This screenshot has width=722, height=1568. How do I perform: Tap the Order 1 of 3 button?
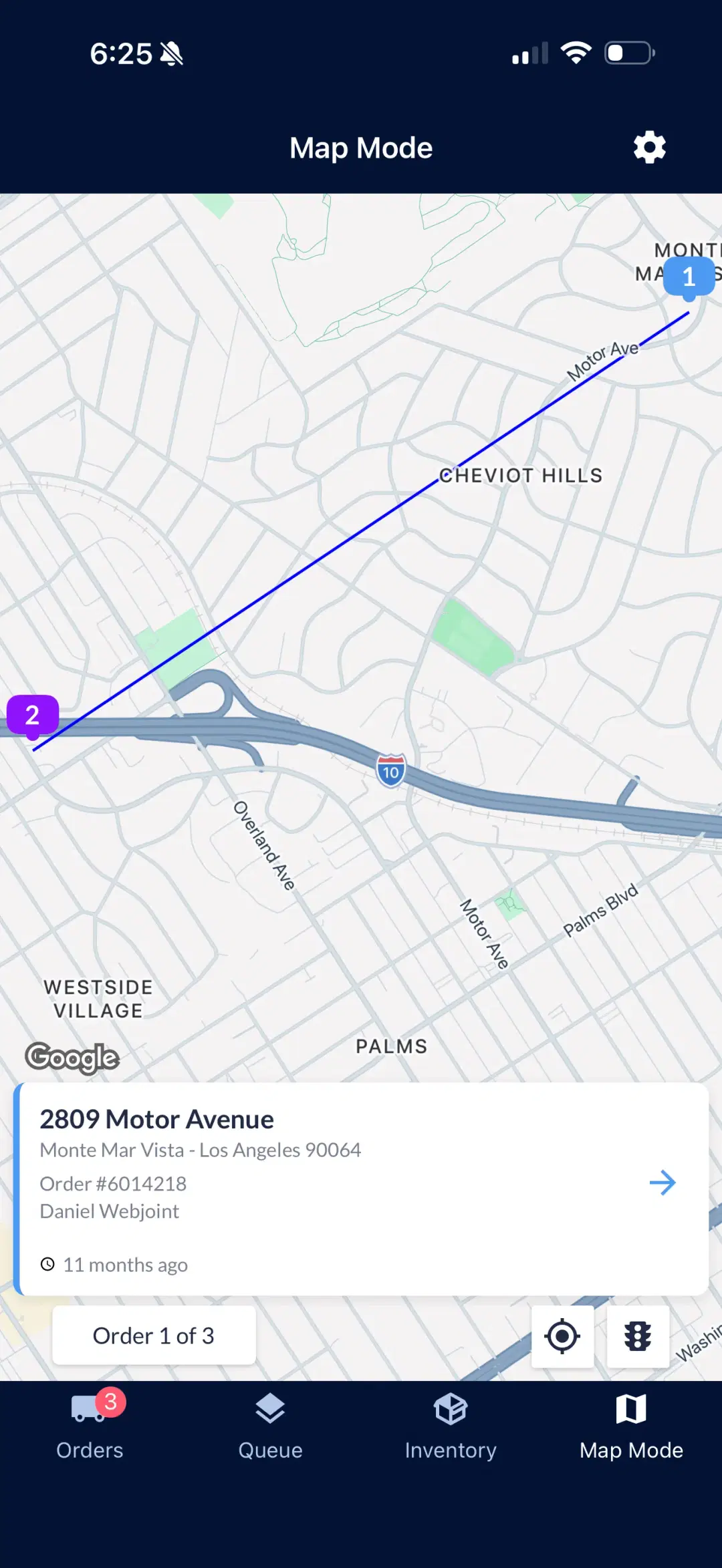click(154, 1335)
